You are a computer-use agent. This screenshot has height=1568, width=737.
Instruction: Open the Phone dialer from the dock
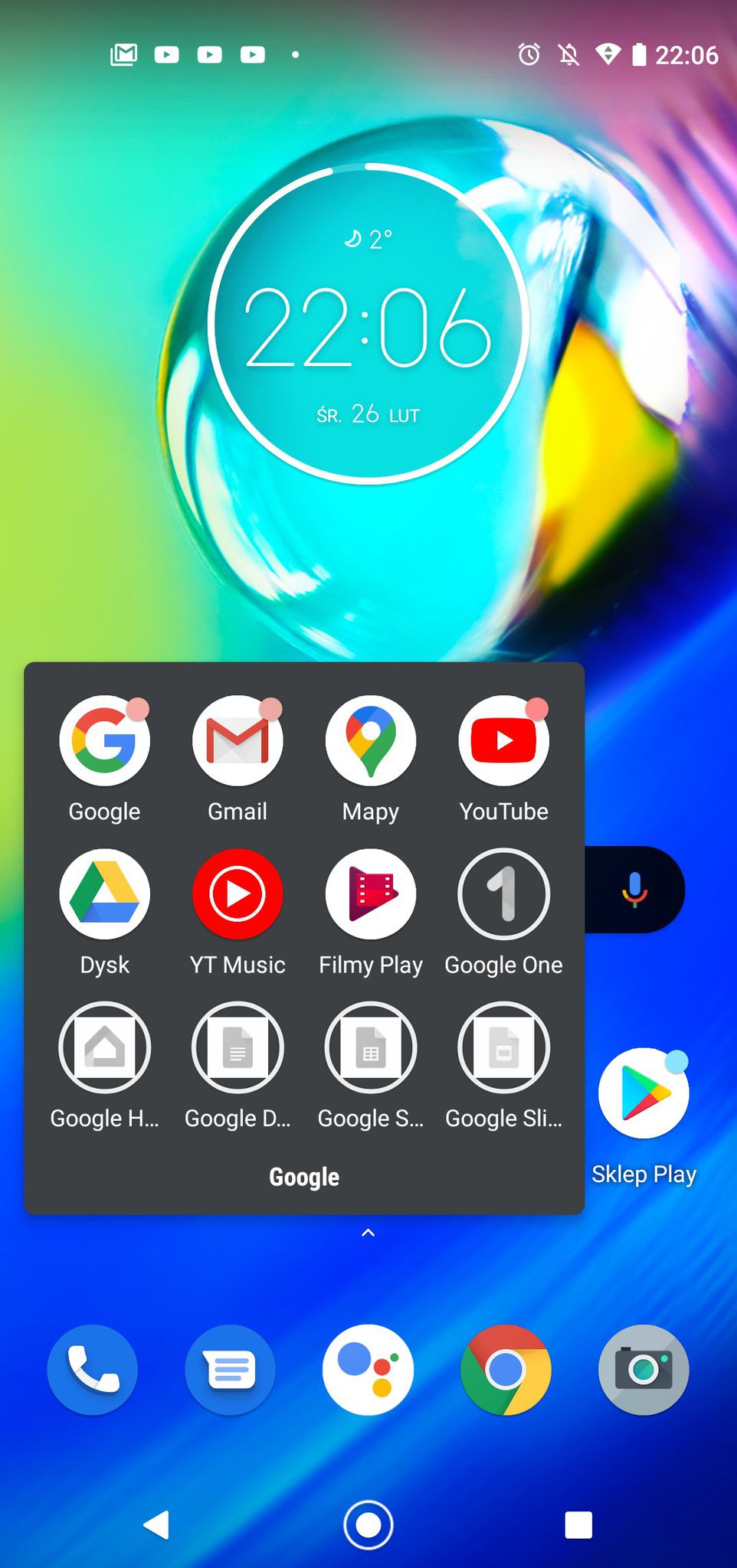pyautogui.click(x=93, y=1370)
